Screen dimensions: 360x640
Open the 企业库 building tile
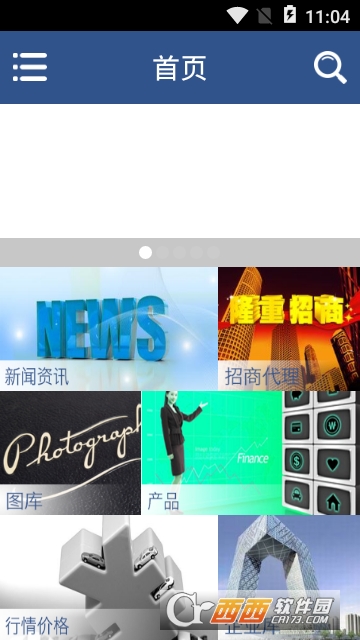(289, 578)
